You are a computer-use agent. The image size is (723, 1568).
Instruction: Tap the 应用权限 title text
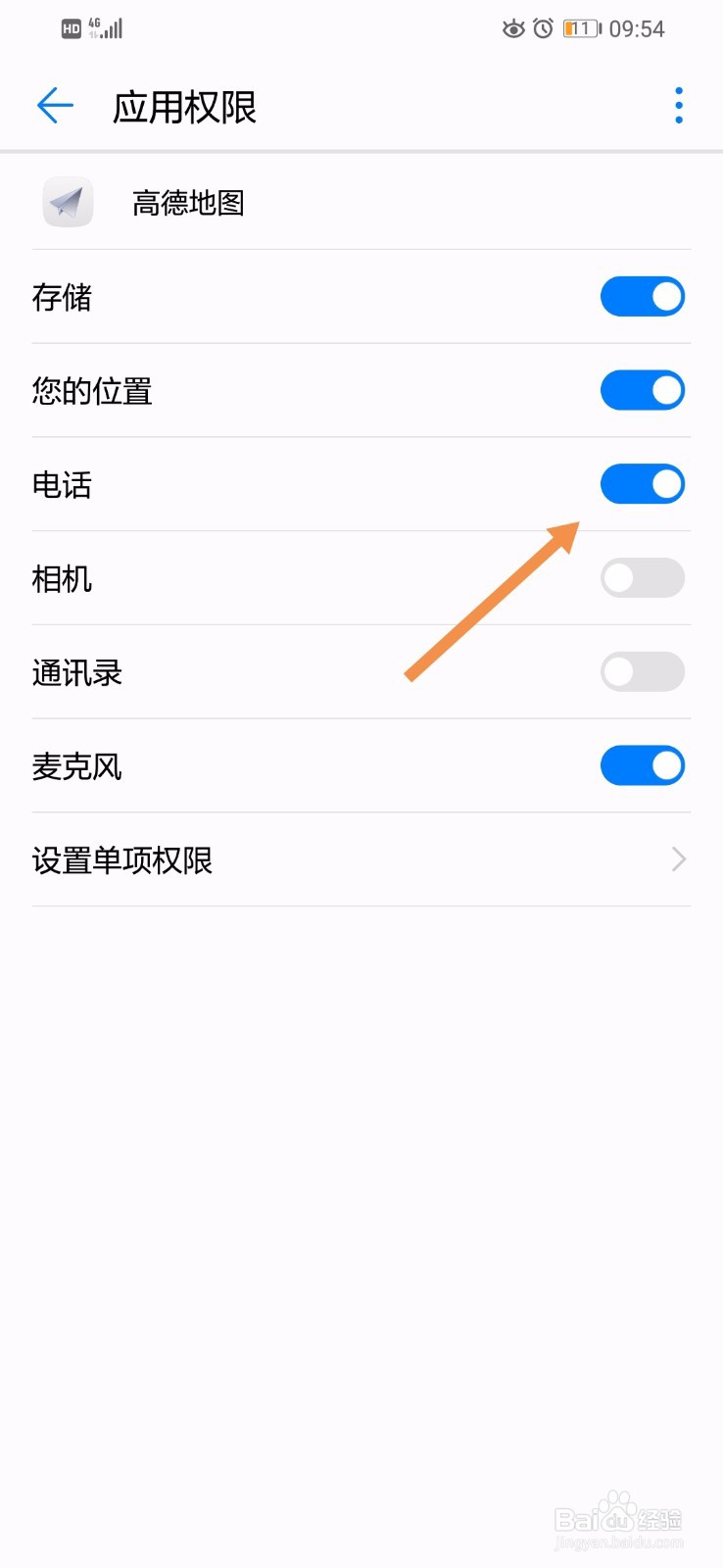click(184, 108)
